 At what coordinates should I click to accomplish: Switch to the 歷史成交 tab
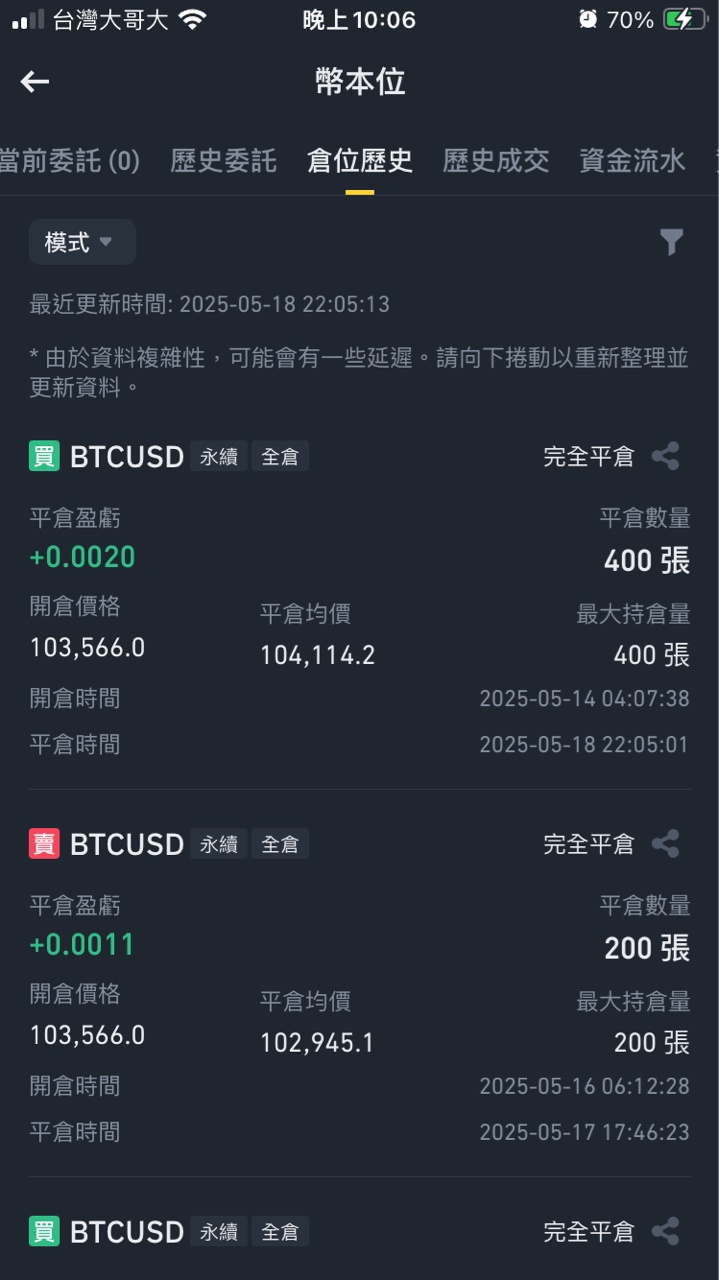(496, 161)
